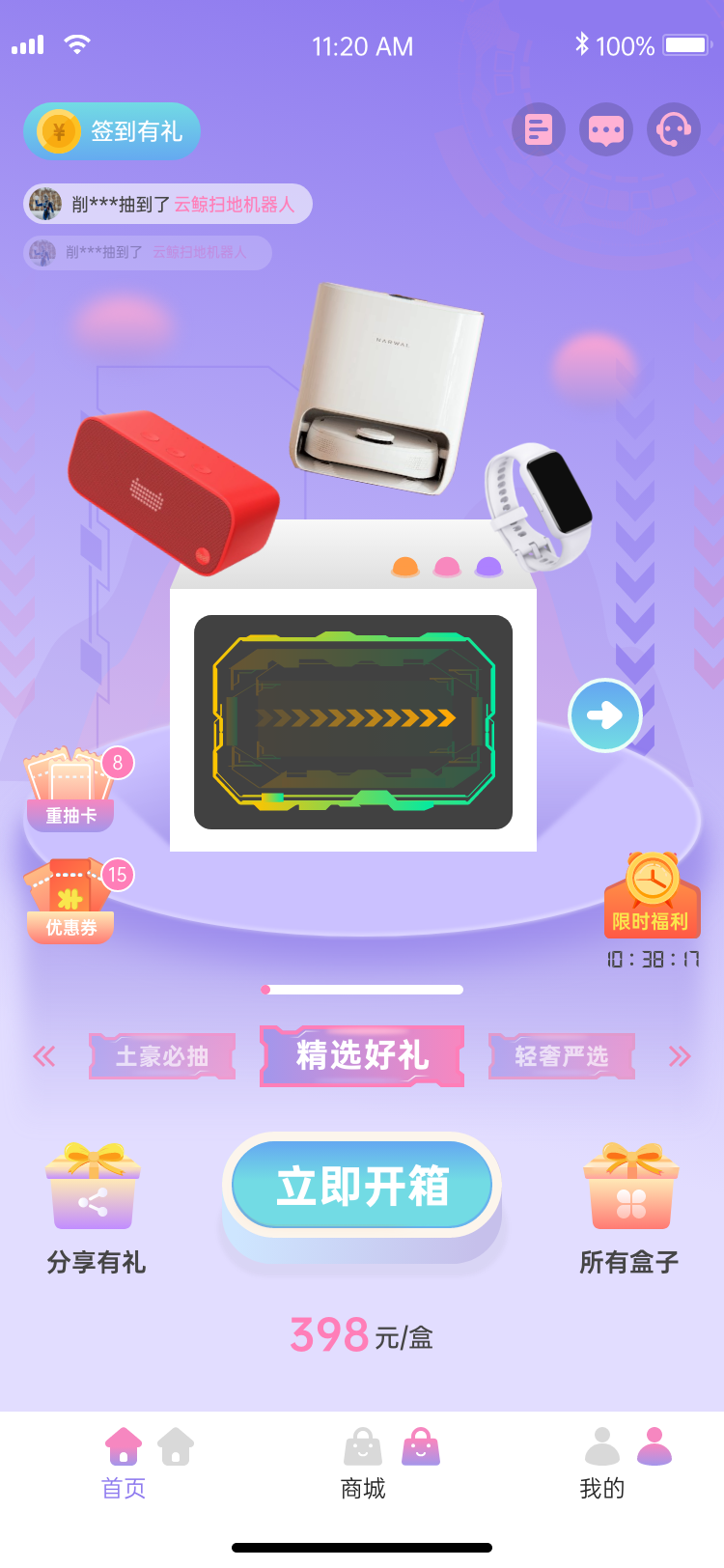Go to next box with arrow button

point(604,715)
